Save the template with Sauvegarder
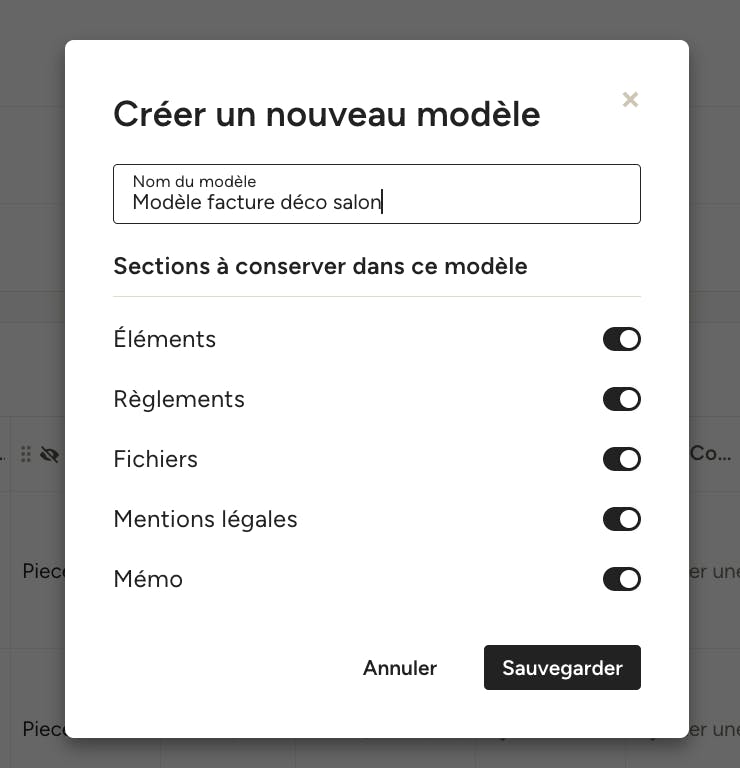This screenshot has width=740, height=768. 562,668
